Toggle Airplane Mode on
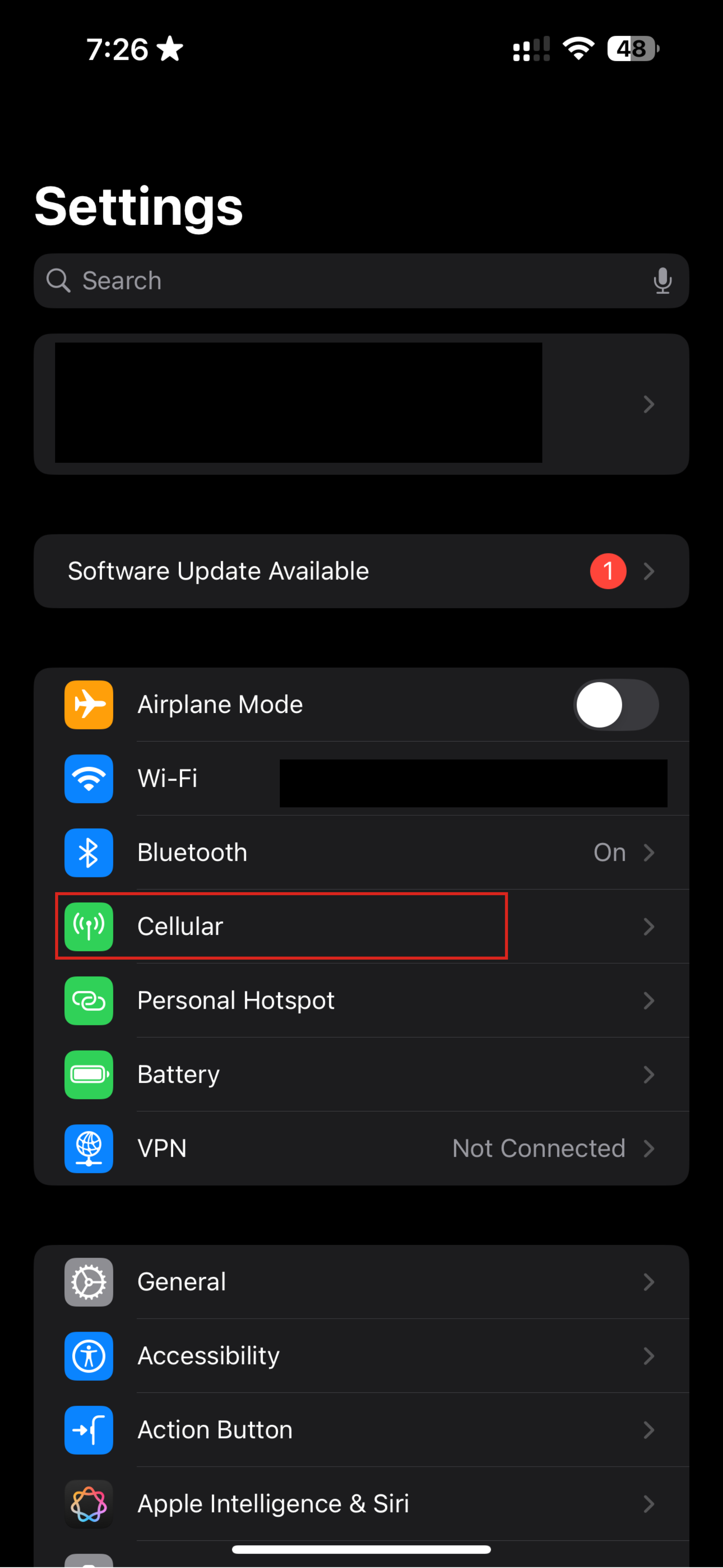Screen dimensions: 723x1568 tap(615, 704)
